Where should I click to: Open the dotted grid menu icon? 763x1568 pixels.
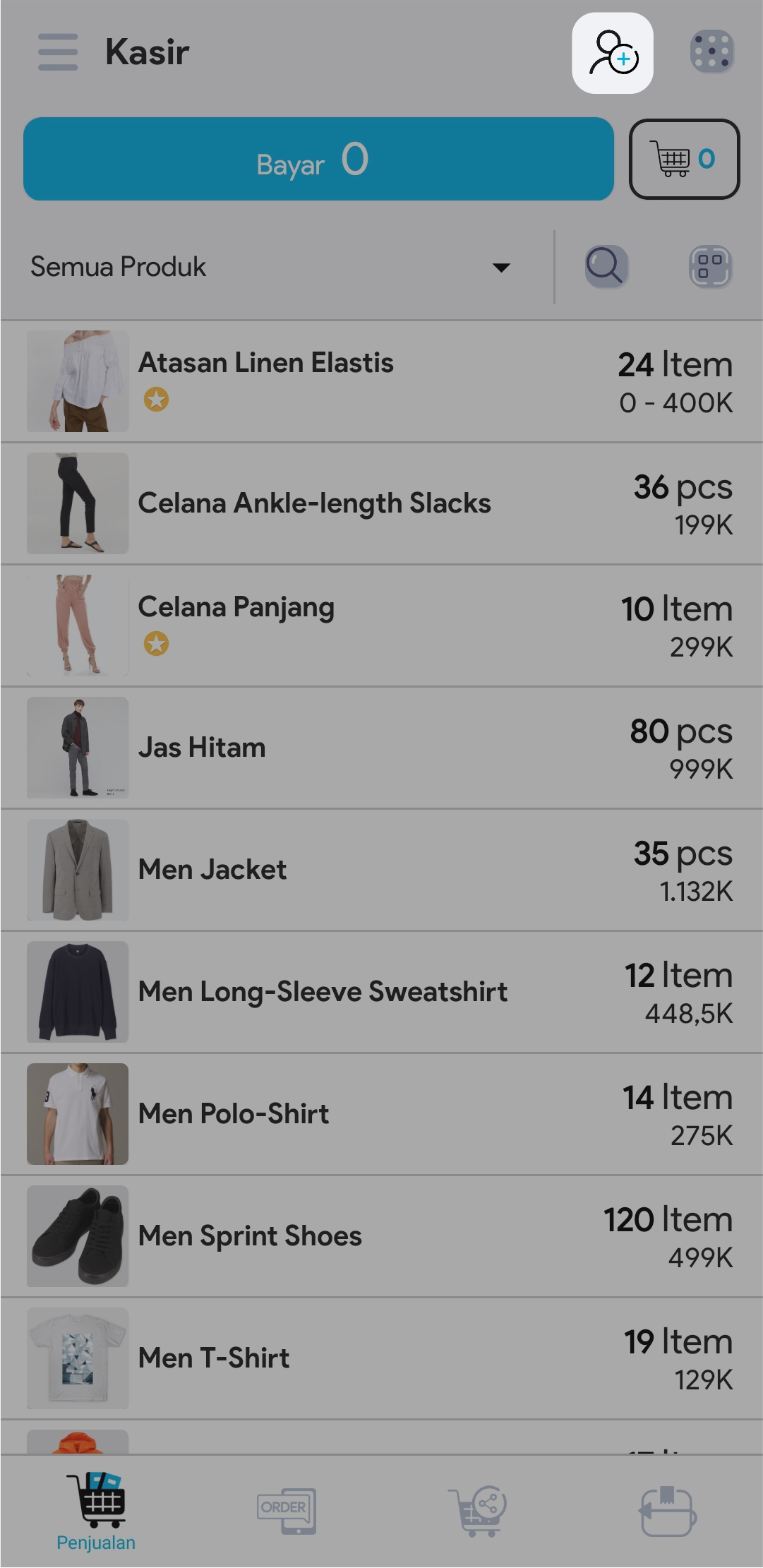(711, 52)
